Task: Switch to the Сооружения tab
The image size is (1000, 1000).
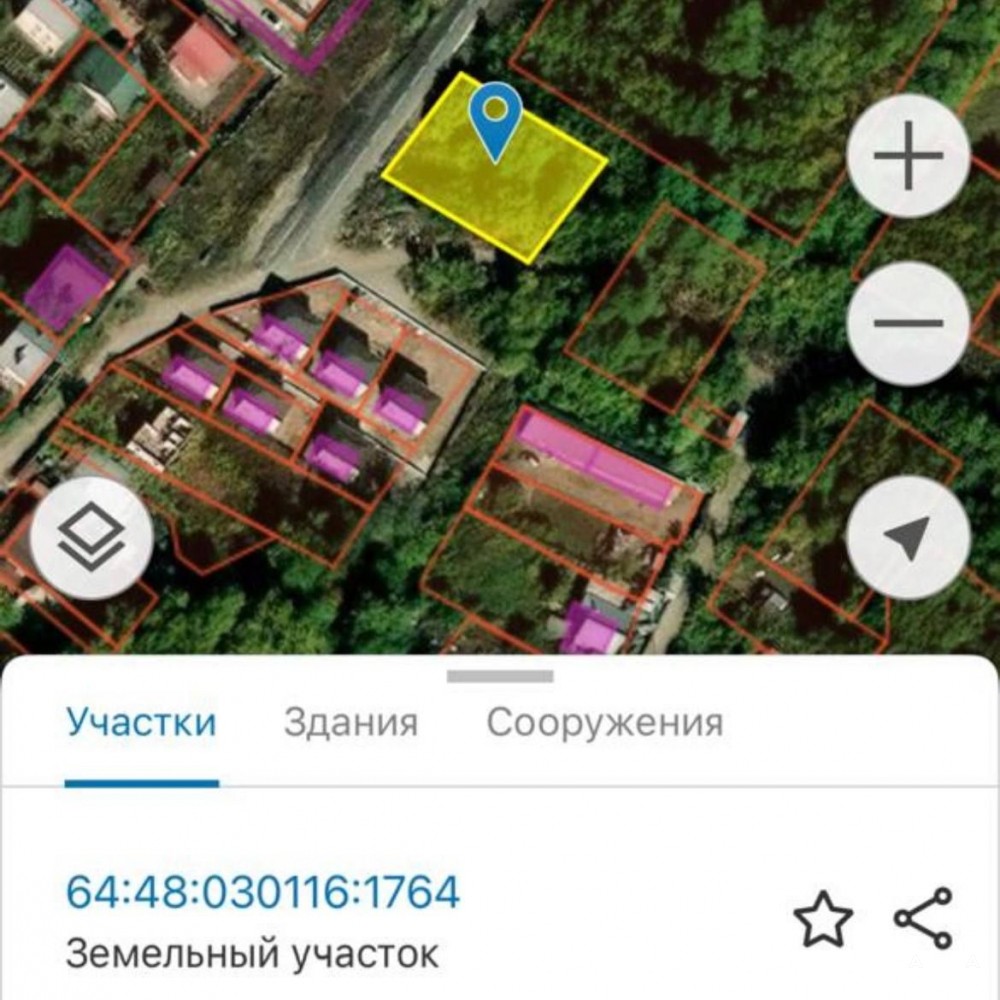Action: pyautogui.click(x=604, y=722)
